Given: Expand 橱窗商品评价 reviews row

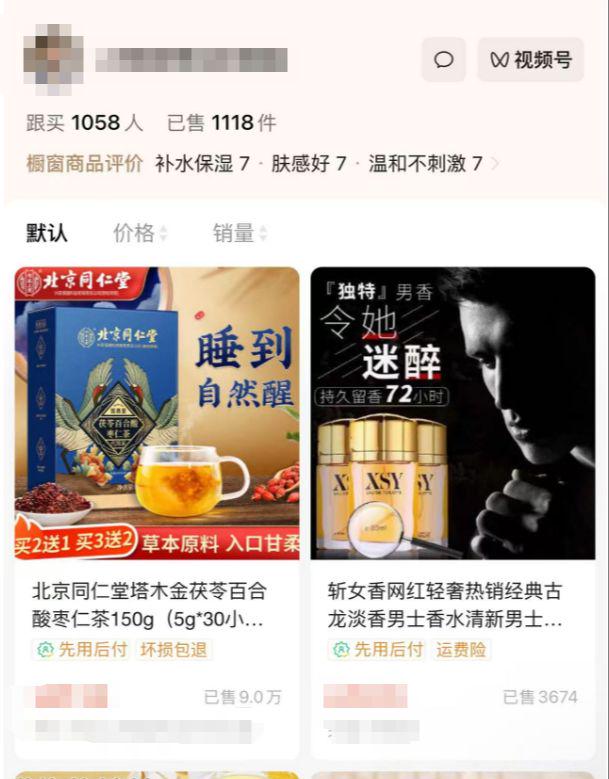Looking at the screenshot, I should (494, 163).
